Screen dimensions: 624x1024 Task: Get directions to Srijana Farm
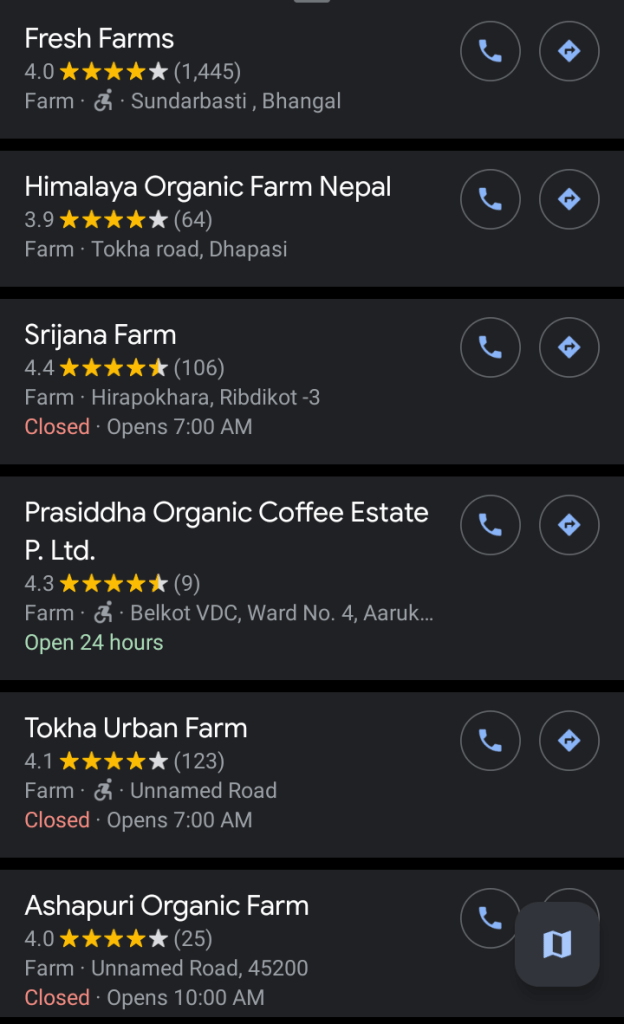point(569,347)
